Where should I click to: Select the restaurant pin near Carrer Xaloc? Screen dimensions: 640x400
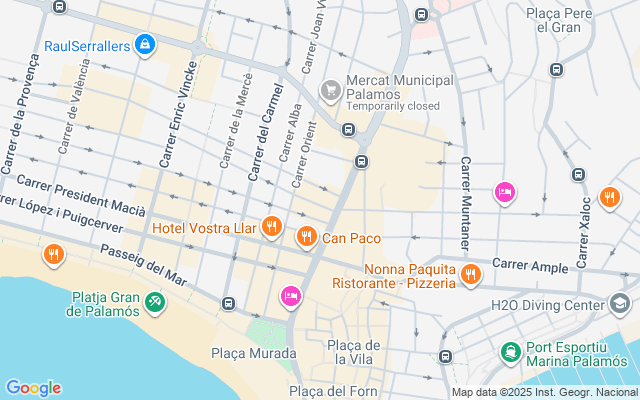(x=608, y=196)
